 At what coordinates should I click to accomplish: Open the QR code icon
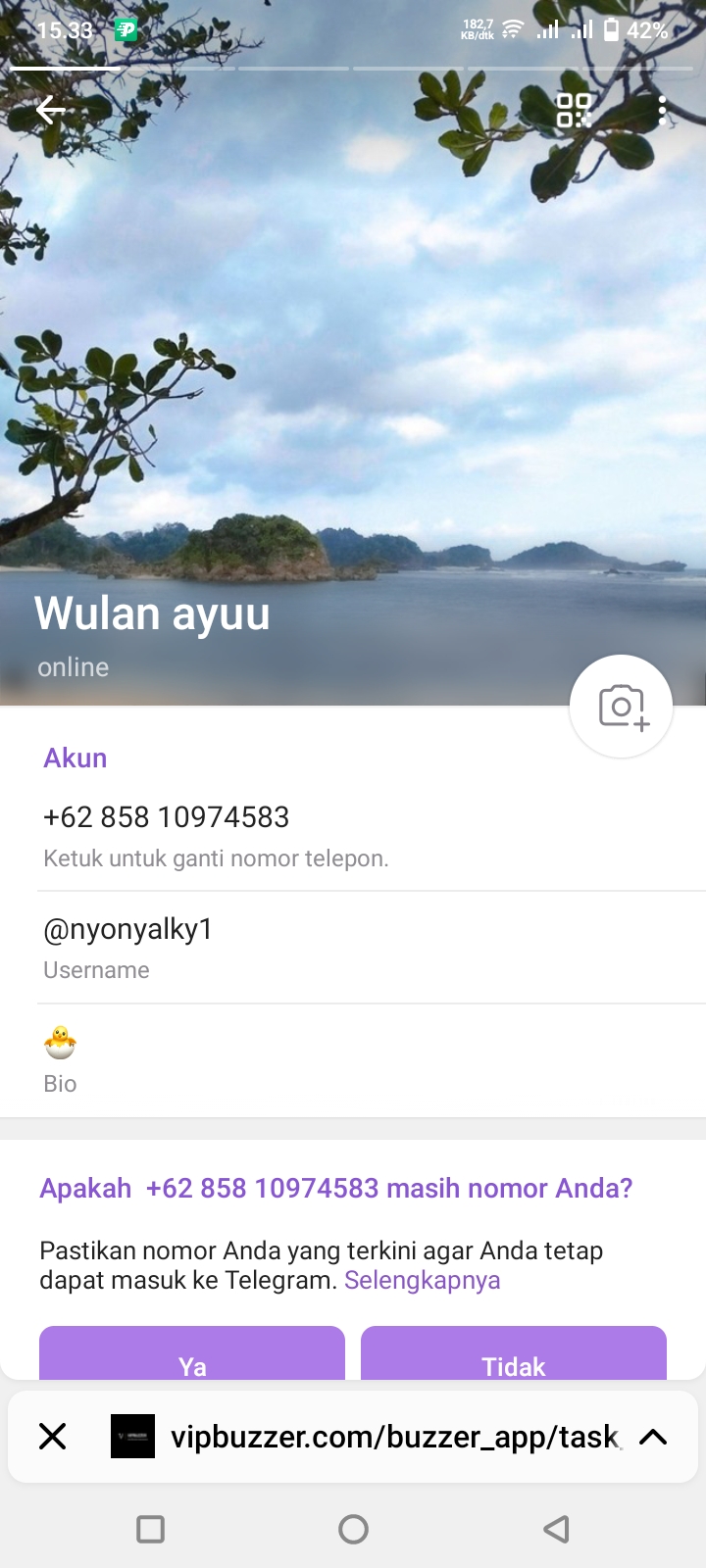(x=574, y=110)
